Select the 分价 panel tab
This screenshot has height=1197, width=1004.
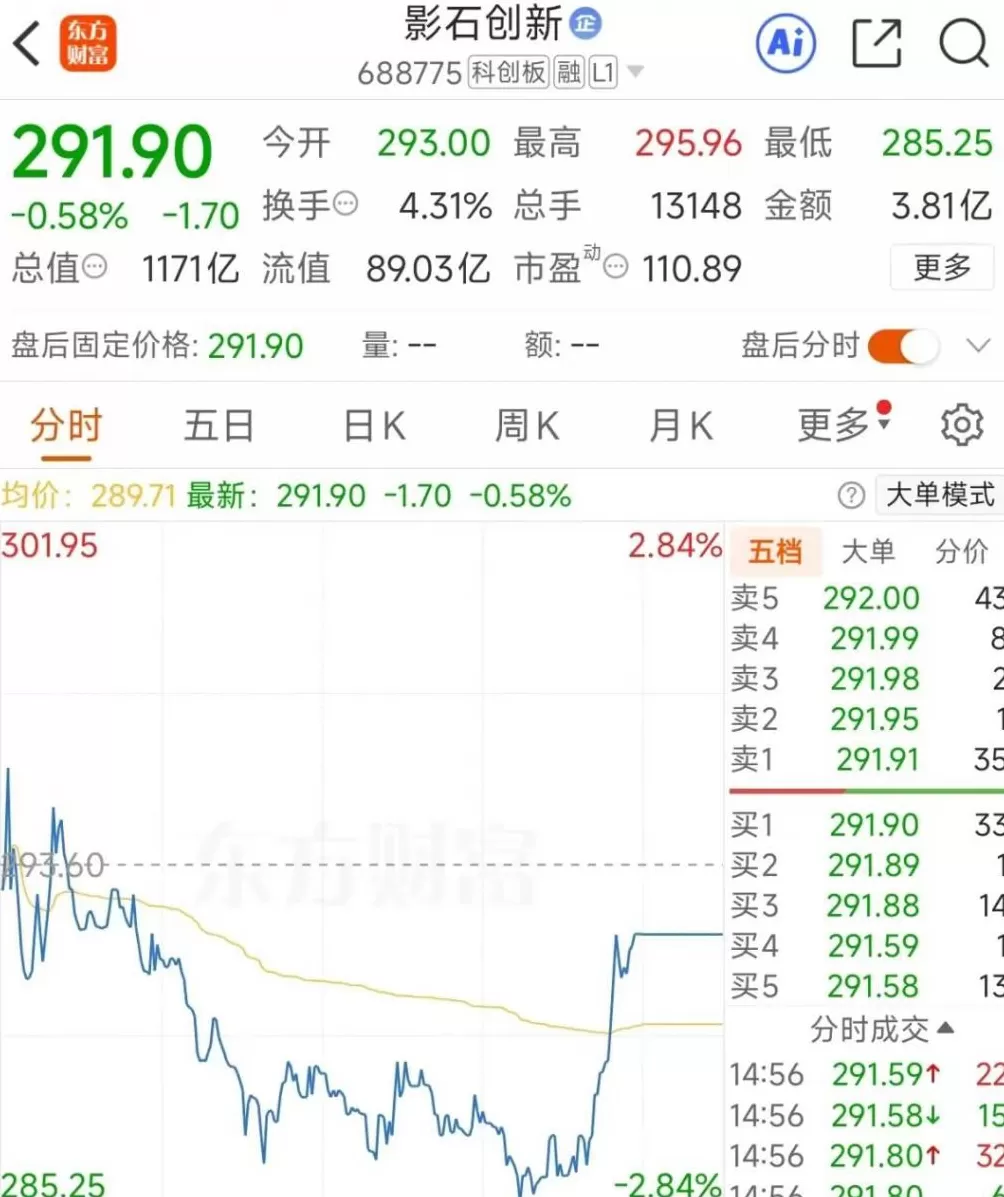click(x=965, y=551)
